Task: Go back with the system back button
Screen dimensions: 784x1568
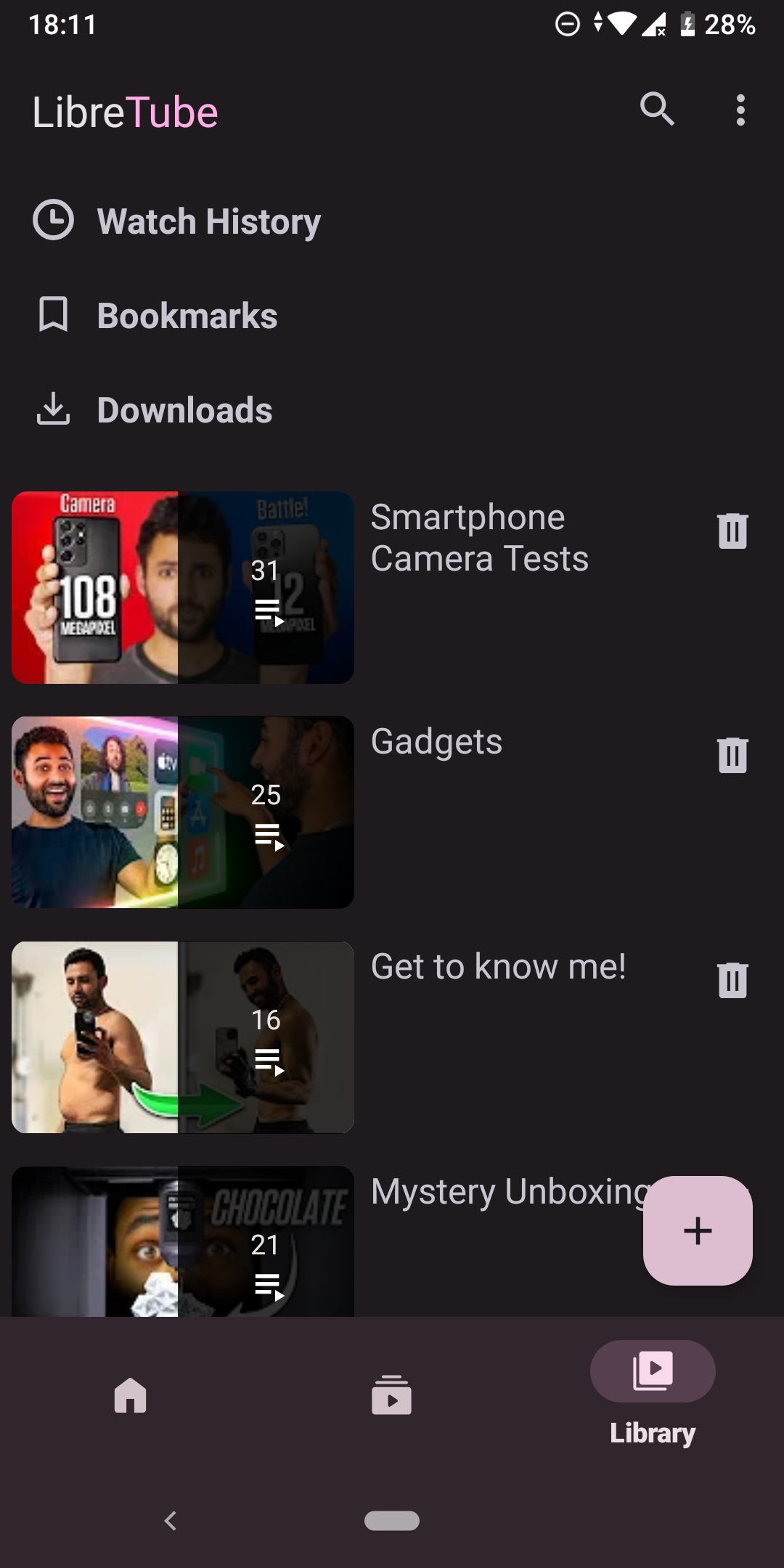Action: click(x=171, y=1520)
